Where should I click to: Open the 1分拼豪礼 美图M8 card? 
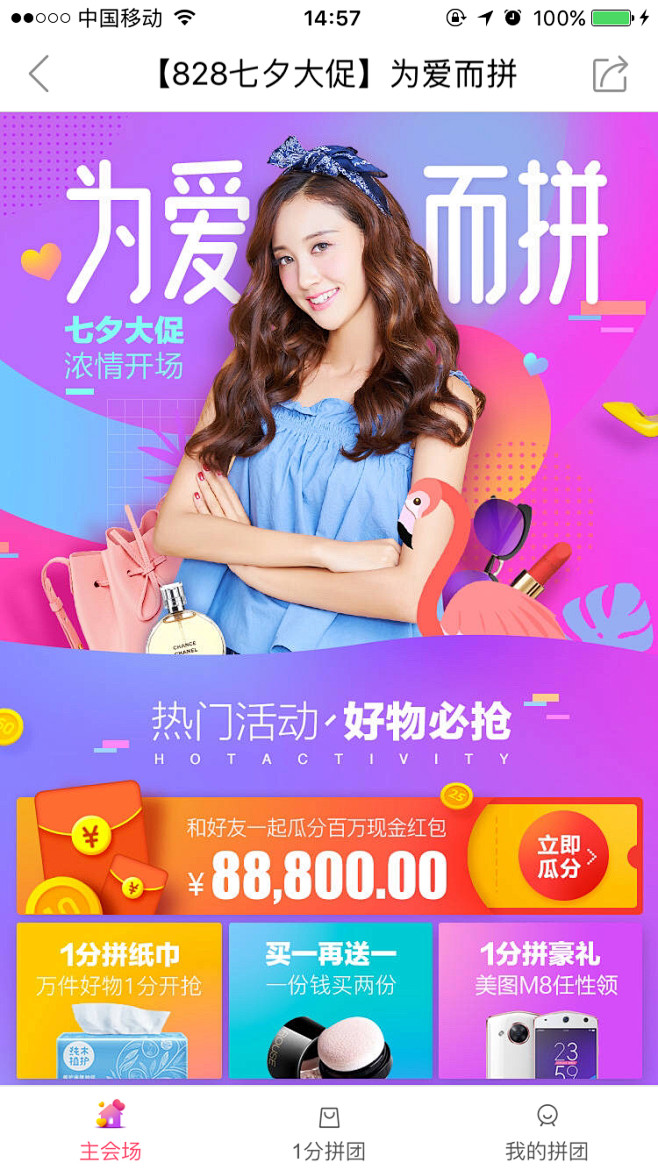coord(540,1001)
